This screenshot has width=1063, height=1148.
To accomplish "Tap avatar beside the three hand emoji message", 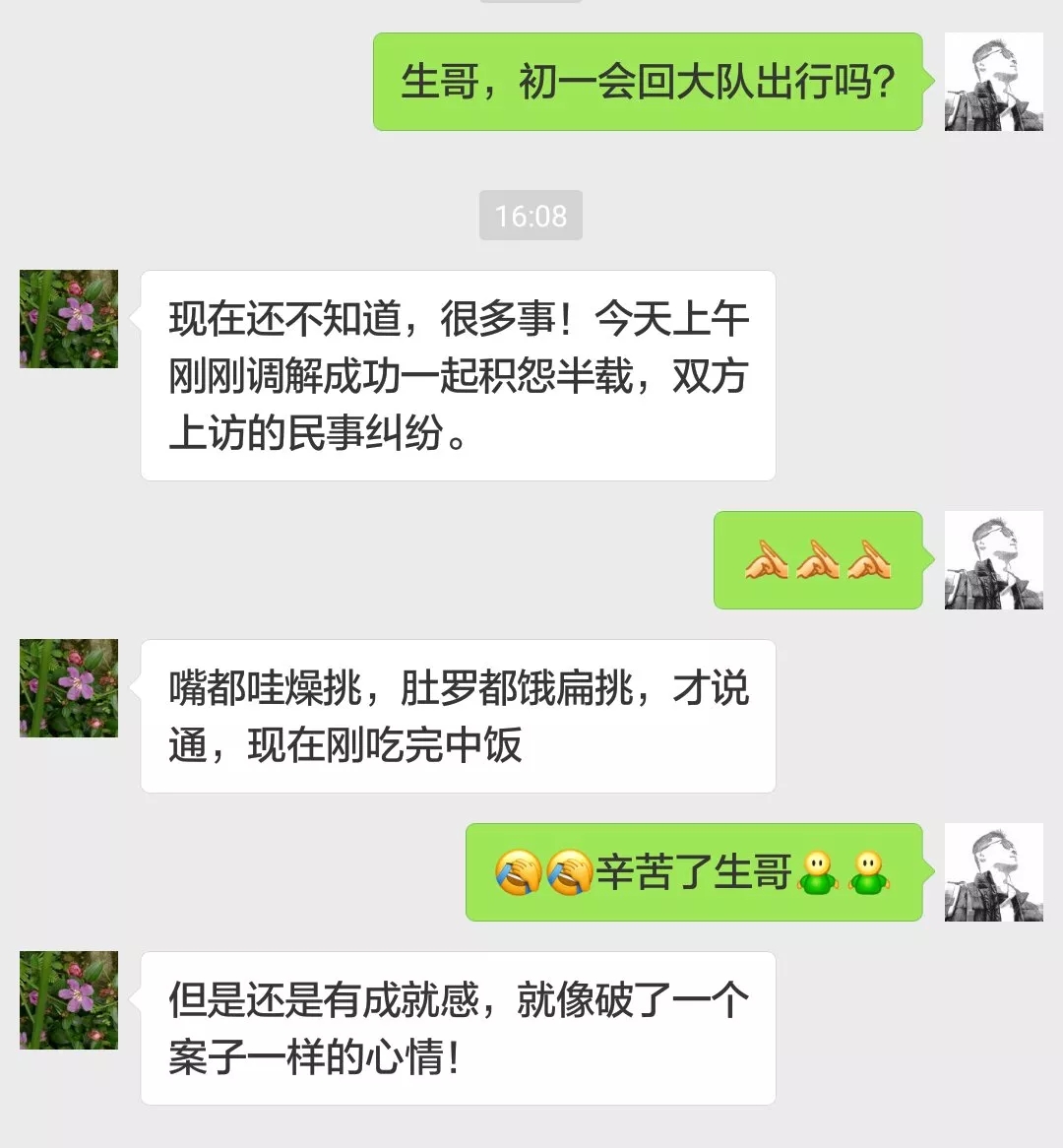I will point(993,559).
